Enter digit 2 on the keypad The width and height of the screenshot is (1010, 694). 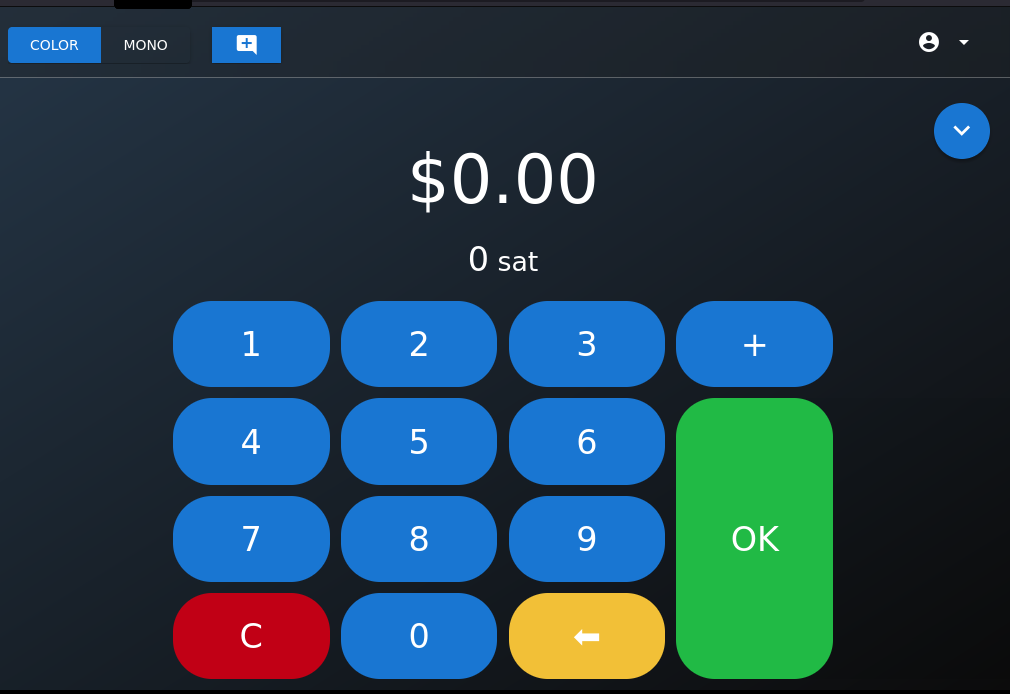419,344
